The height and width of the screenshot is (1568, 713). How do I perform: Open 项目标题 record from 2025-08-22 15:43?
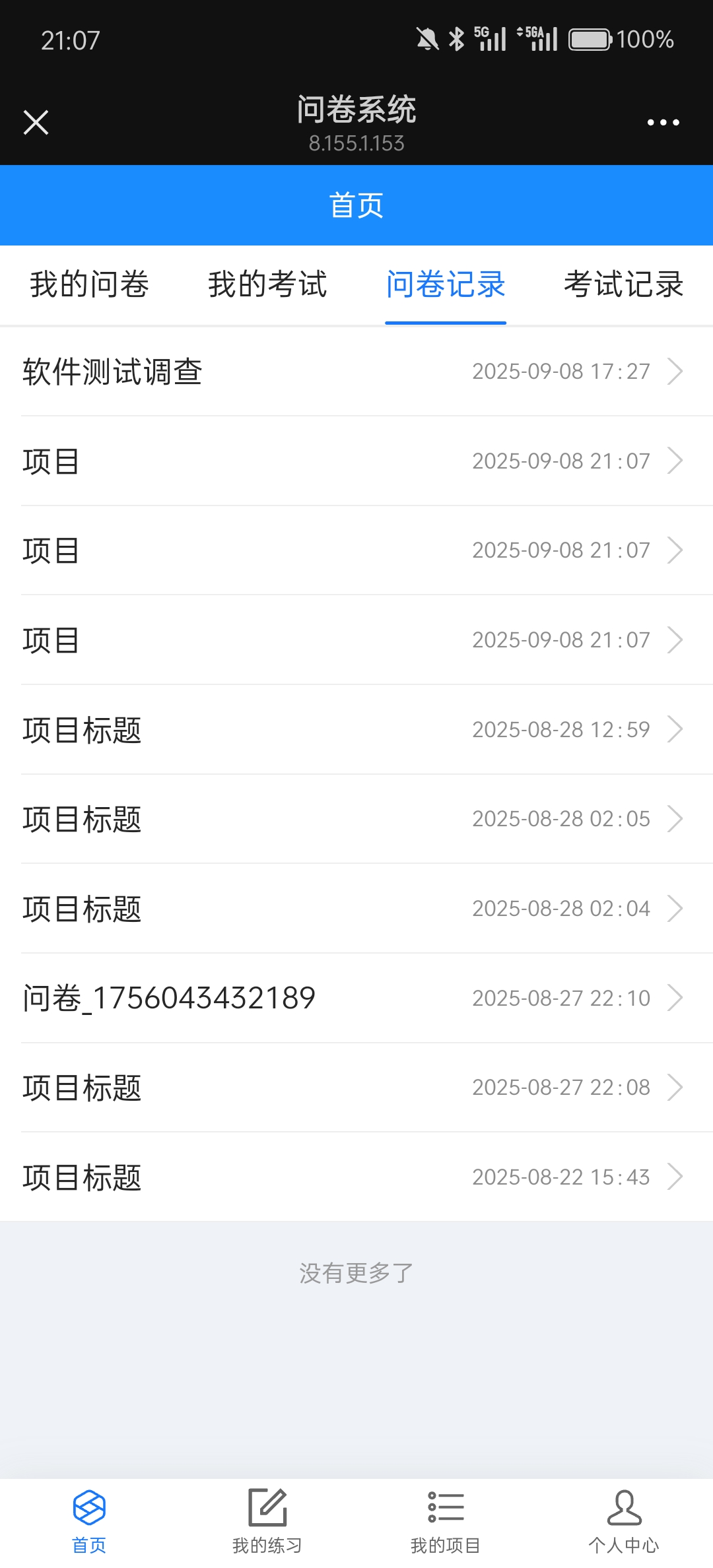[356, 1177]
